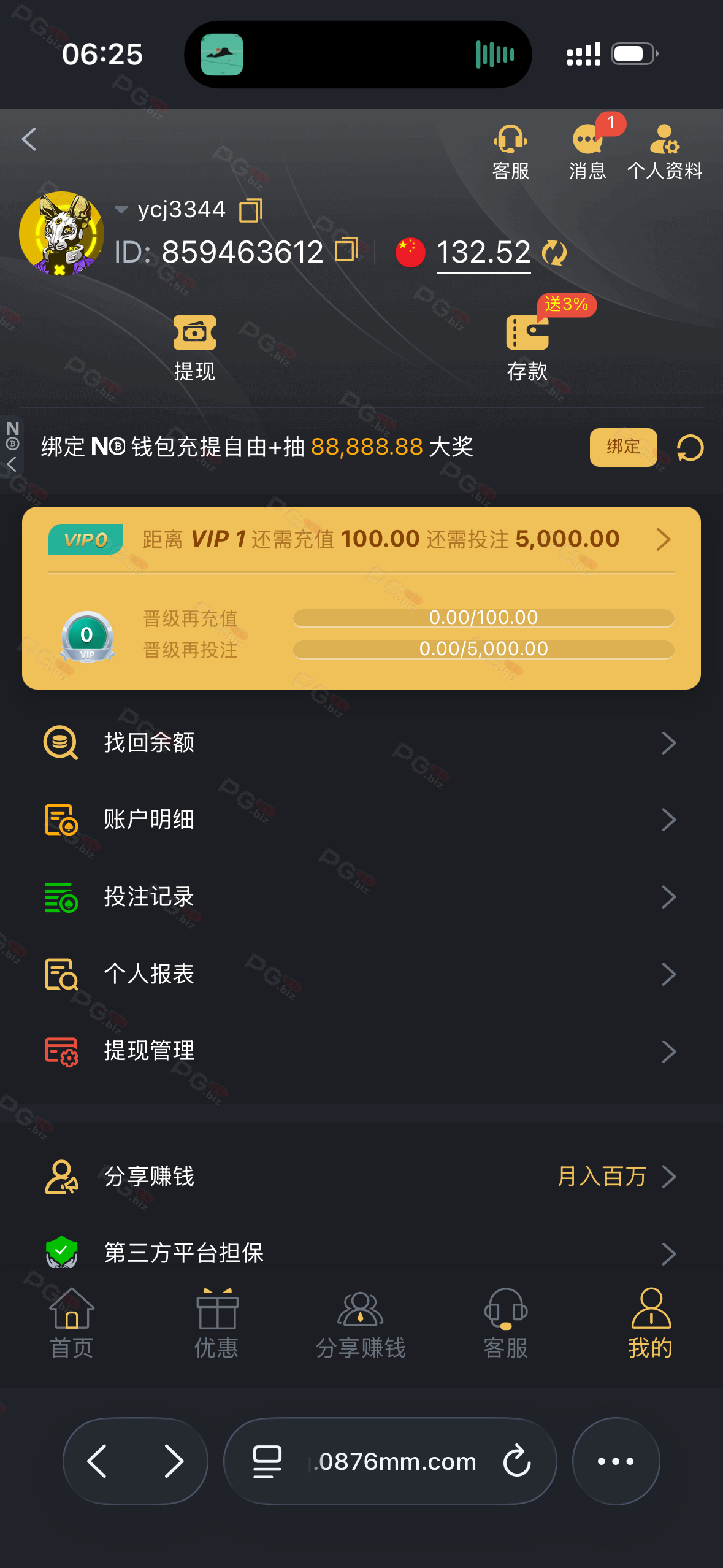Copy the username ycj3344
The height and width of the screenshot is (1568, 723).
(250, 210)
